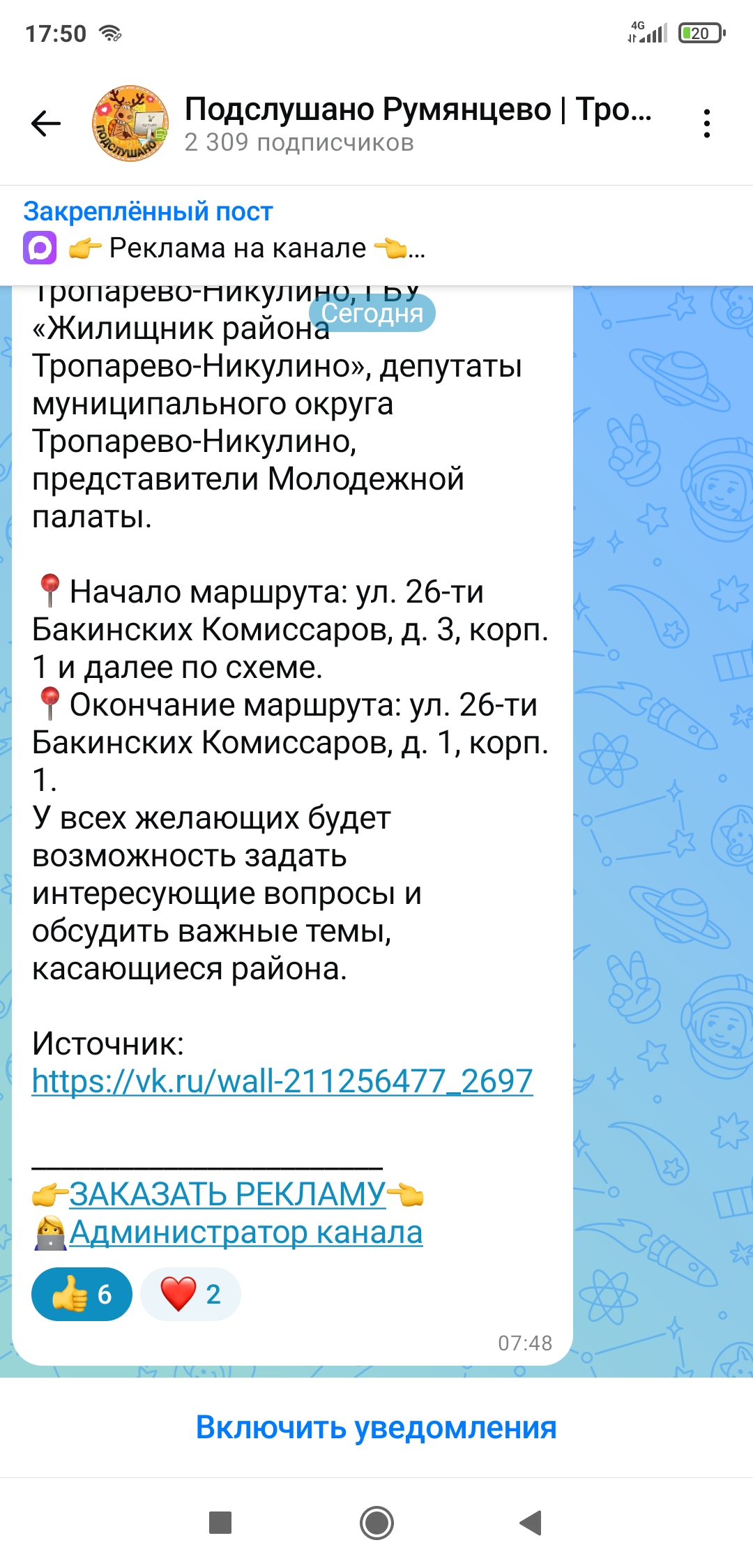Open Подслушано Румянцево channel info
This screenshot has height=1568, width=753.
tap(417, 124)
